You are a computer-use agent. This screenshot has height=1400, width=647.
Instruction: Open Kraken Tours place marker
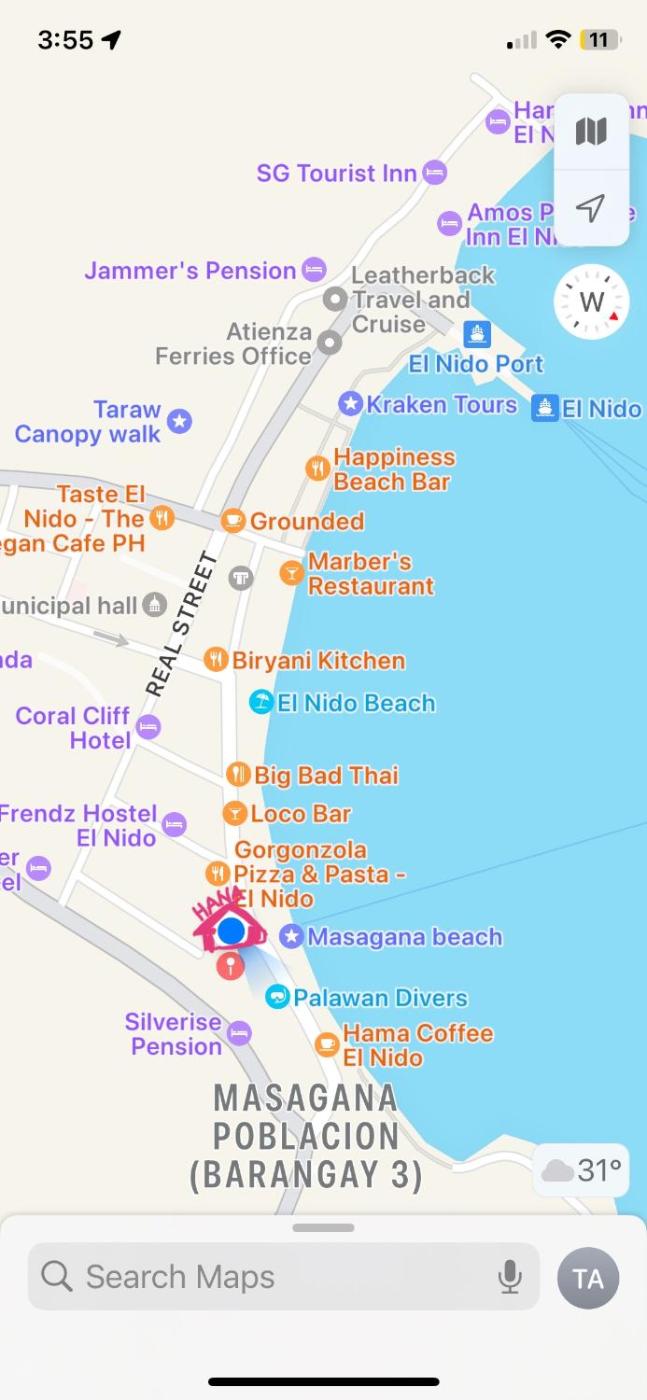pos(350,404)
